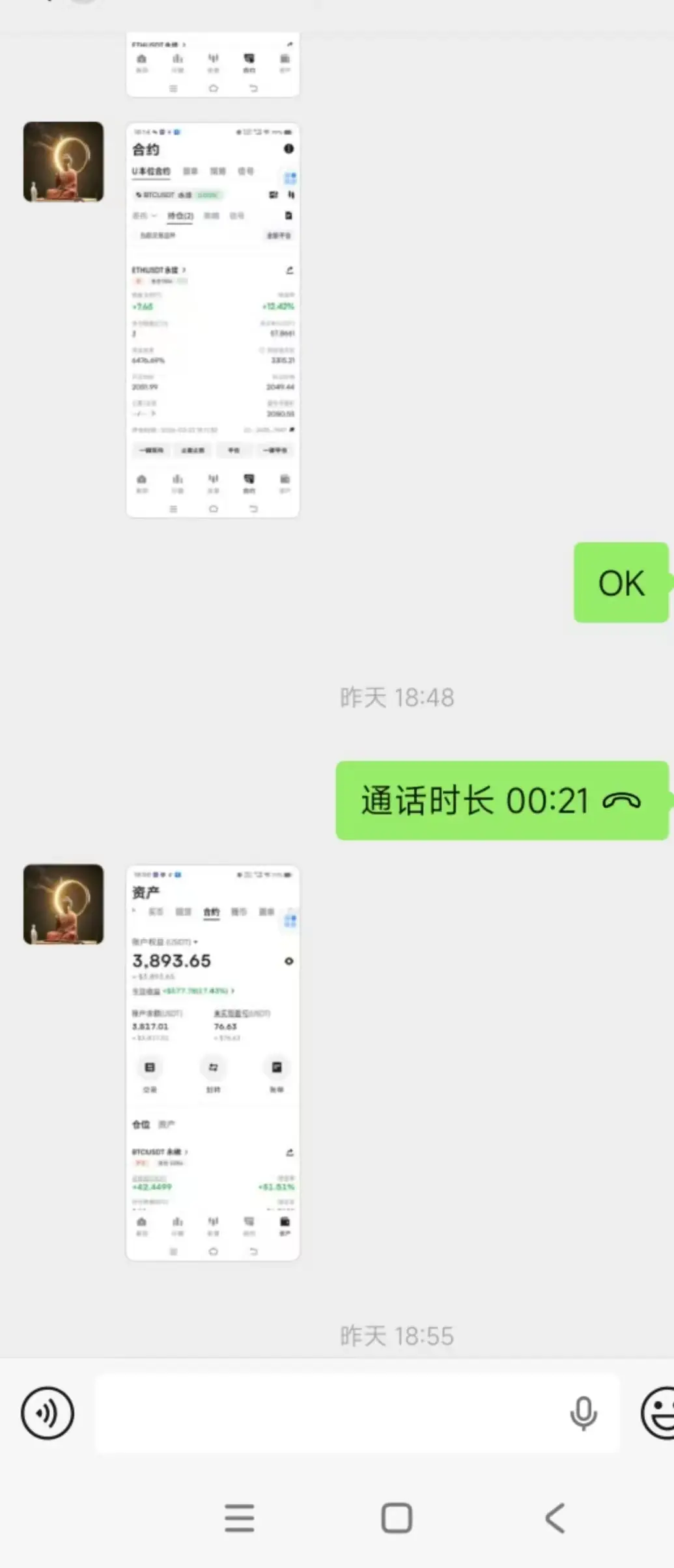Tap the share icon next to the ETHUSDT position

(290, 269)
